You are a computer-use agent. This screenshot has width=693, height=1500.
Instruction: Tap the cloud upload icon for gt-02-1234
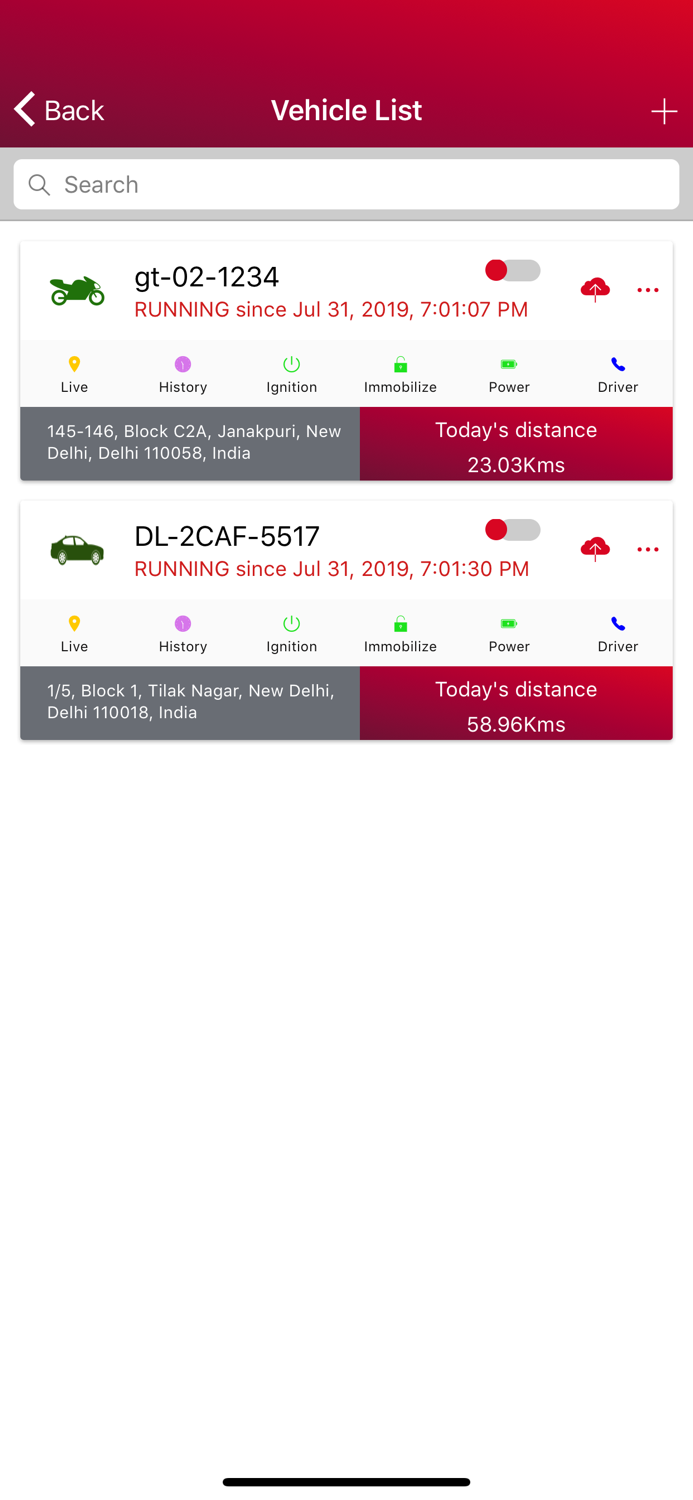point(595,290)
